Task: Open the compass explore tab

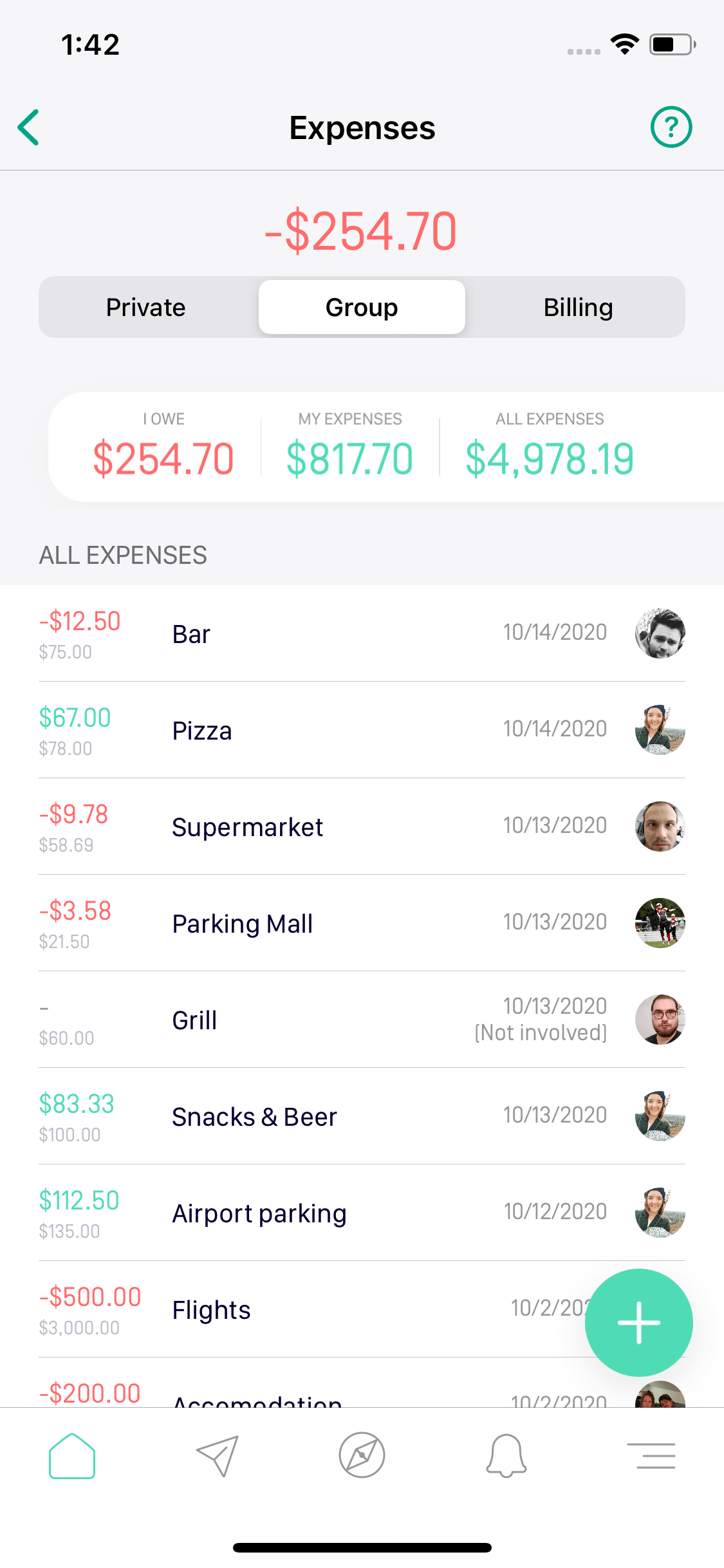Action: click(362, 1456)
